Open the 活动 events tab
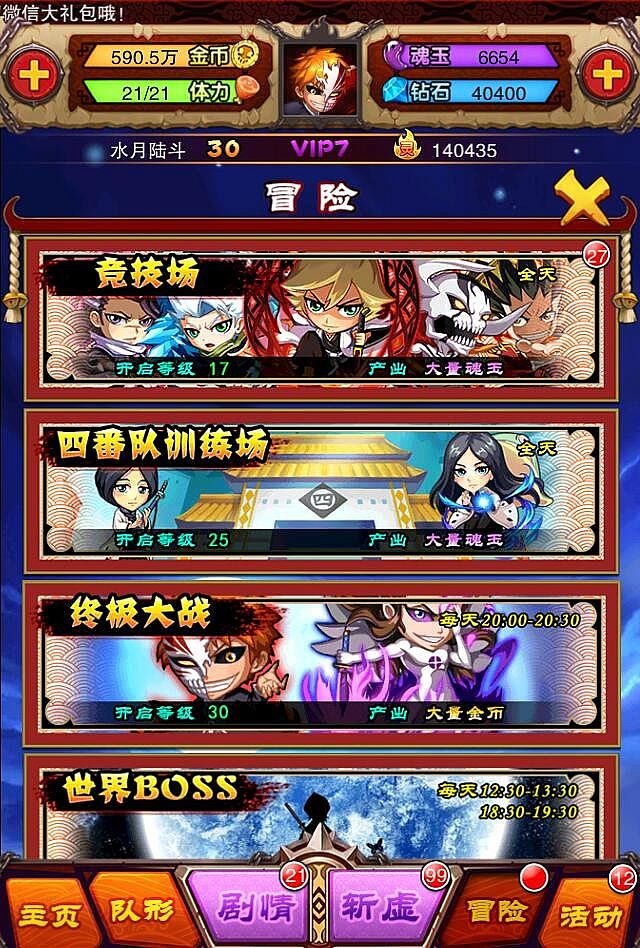The width and height of the screenshot is (640, 948). pos(592,914)
